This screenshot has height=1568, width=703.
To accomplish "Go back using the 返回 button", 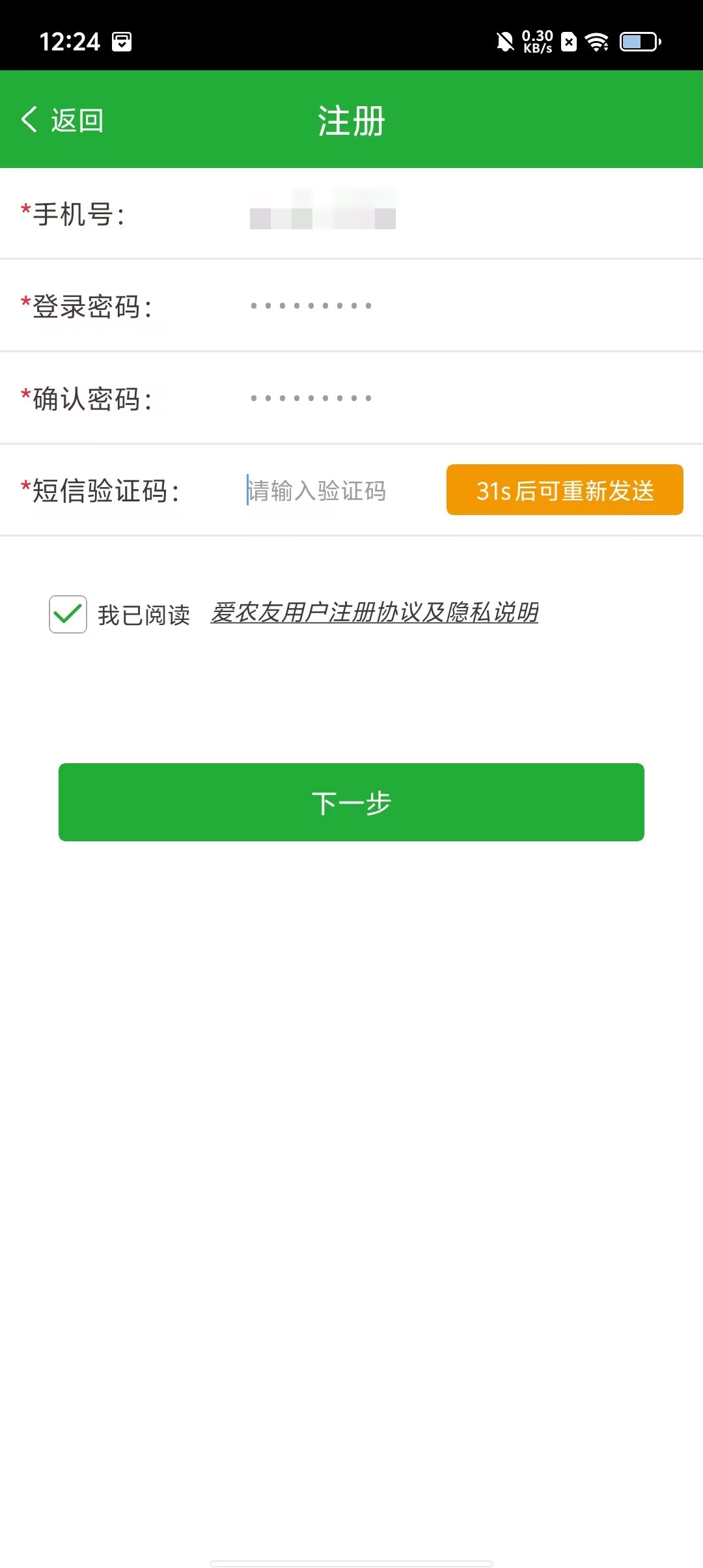I will click(62, 120).
